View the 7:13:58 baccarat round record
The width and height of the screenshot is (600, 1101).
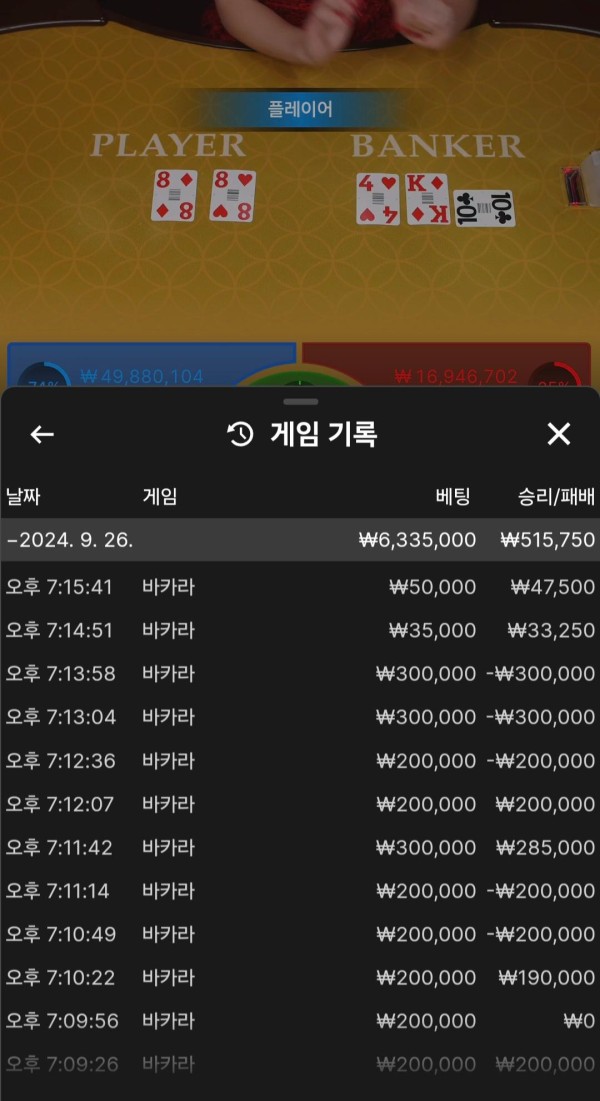point(300,674)
